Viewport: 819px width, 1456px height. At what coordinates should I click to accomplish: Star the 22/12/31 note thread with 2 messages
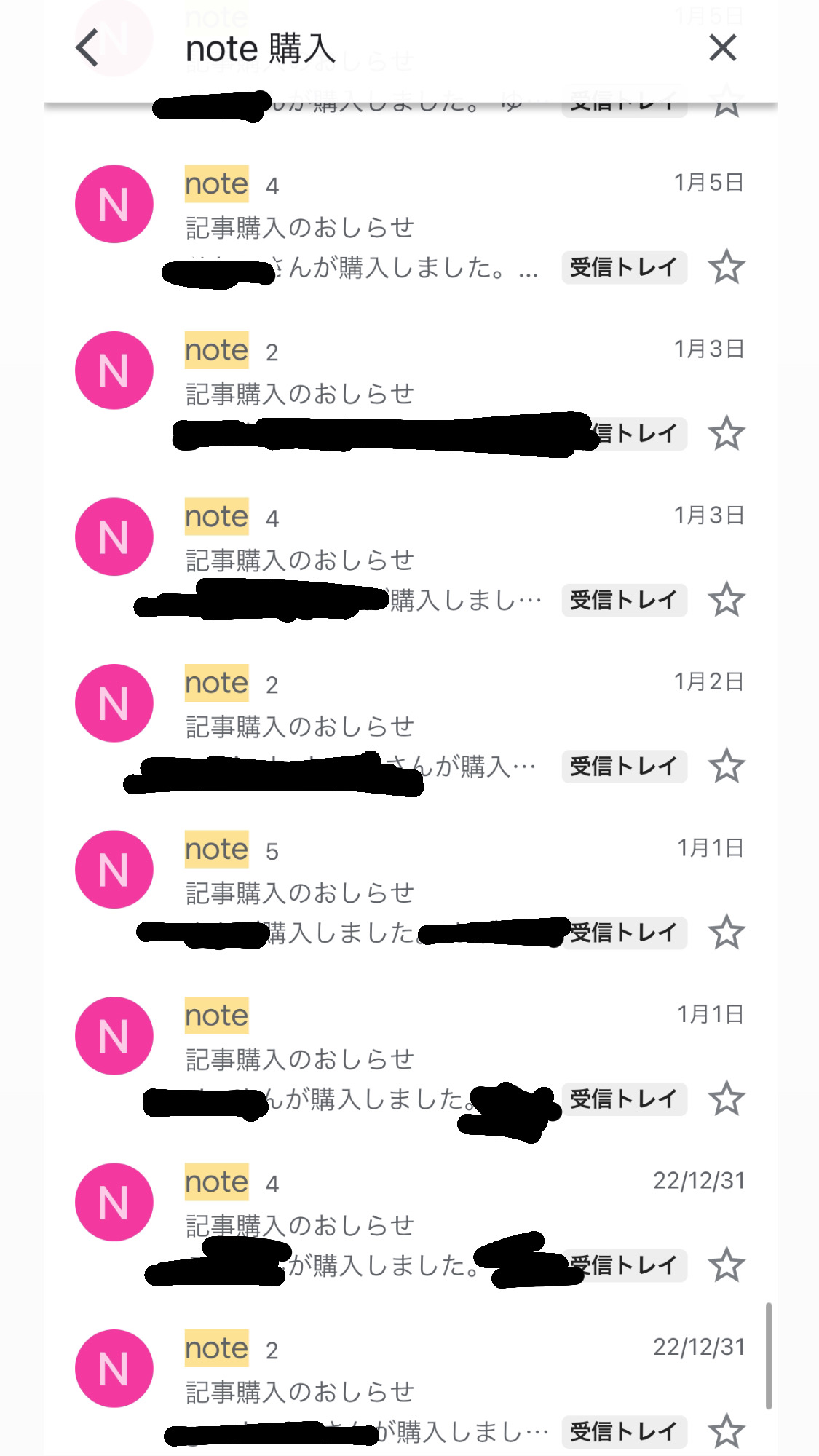[x=726, y=1431]
